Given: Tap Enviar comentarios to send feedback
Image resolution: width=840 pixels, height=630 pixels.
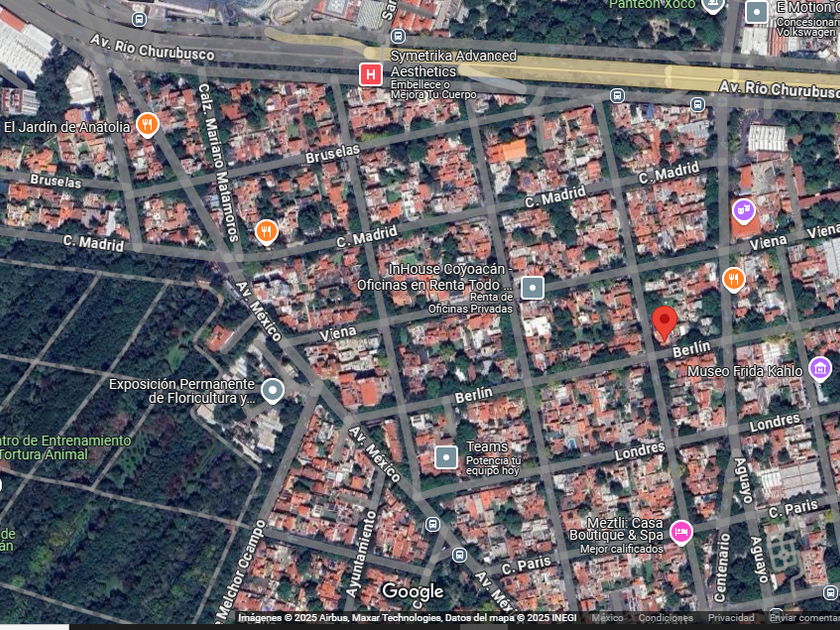Looking at the screenshot, I should 803,618.
